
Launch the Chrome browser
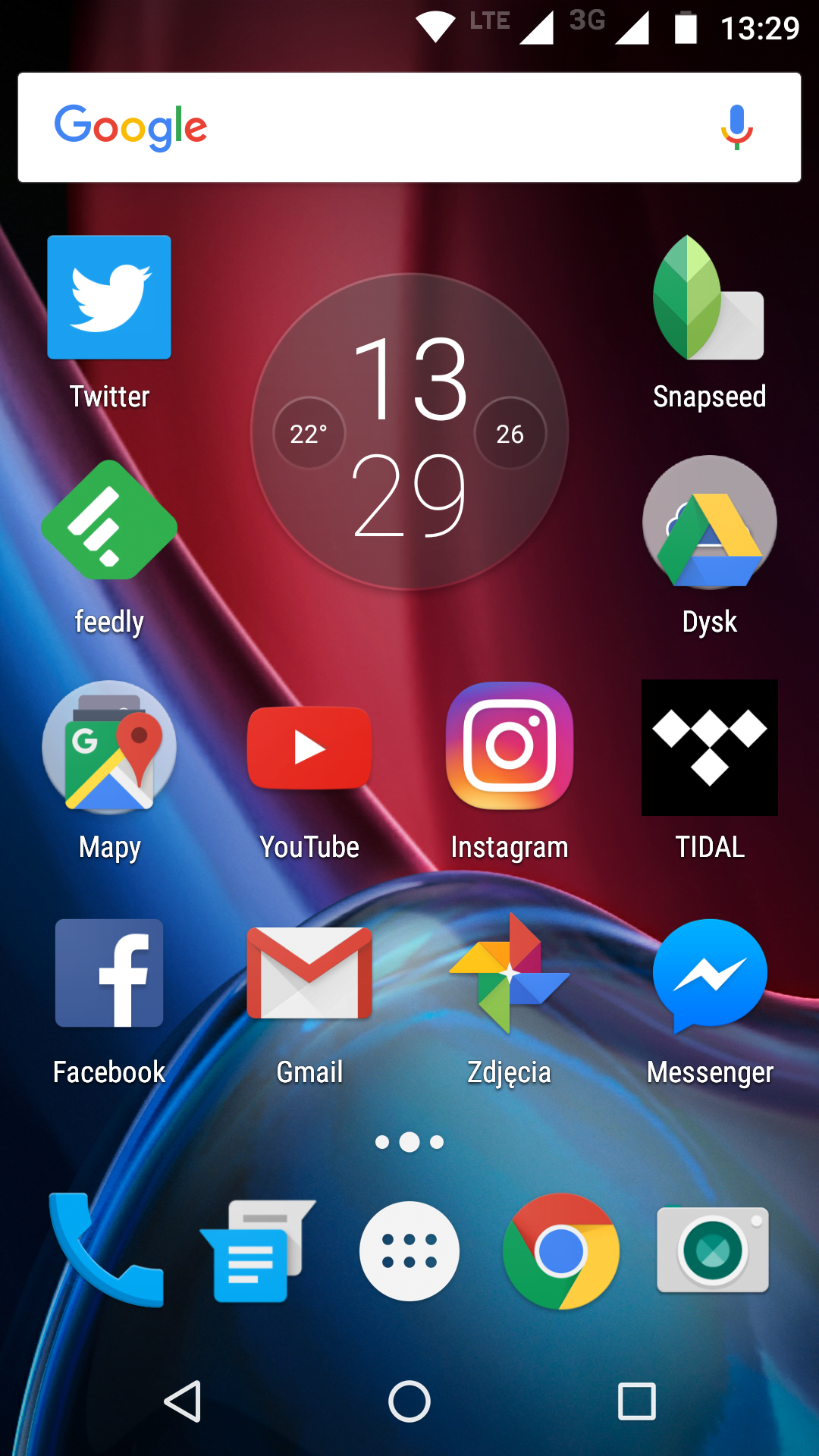[561, 1251]
